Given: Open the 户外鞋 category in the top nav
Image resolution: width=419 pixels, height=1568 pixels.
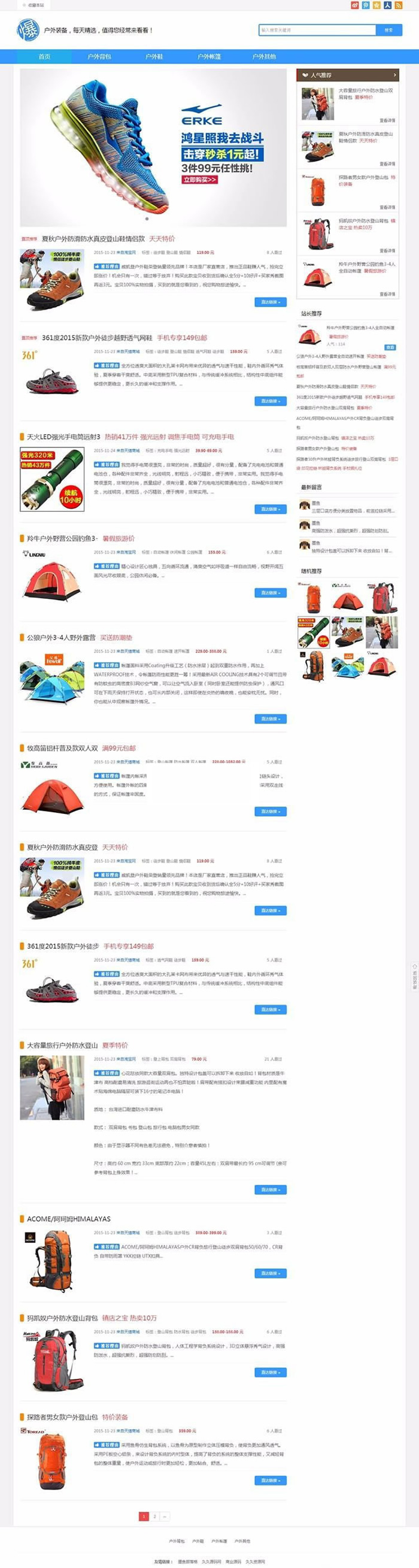Looking at the screenshot, I should click(x=154, y=57).
